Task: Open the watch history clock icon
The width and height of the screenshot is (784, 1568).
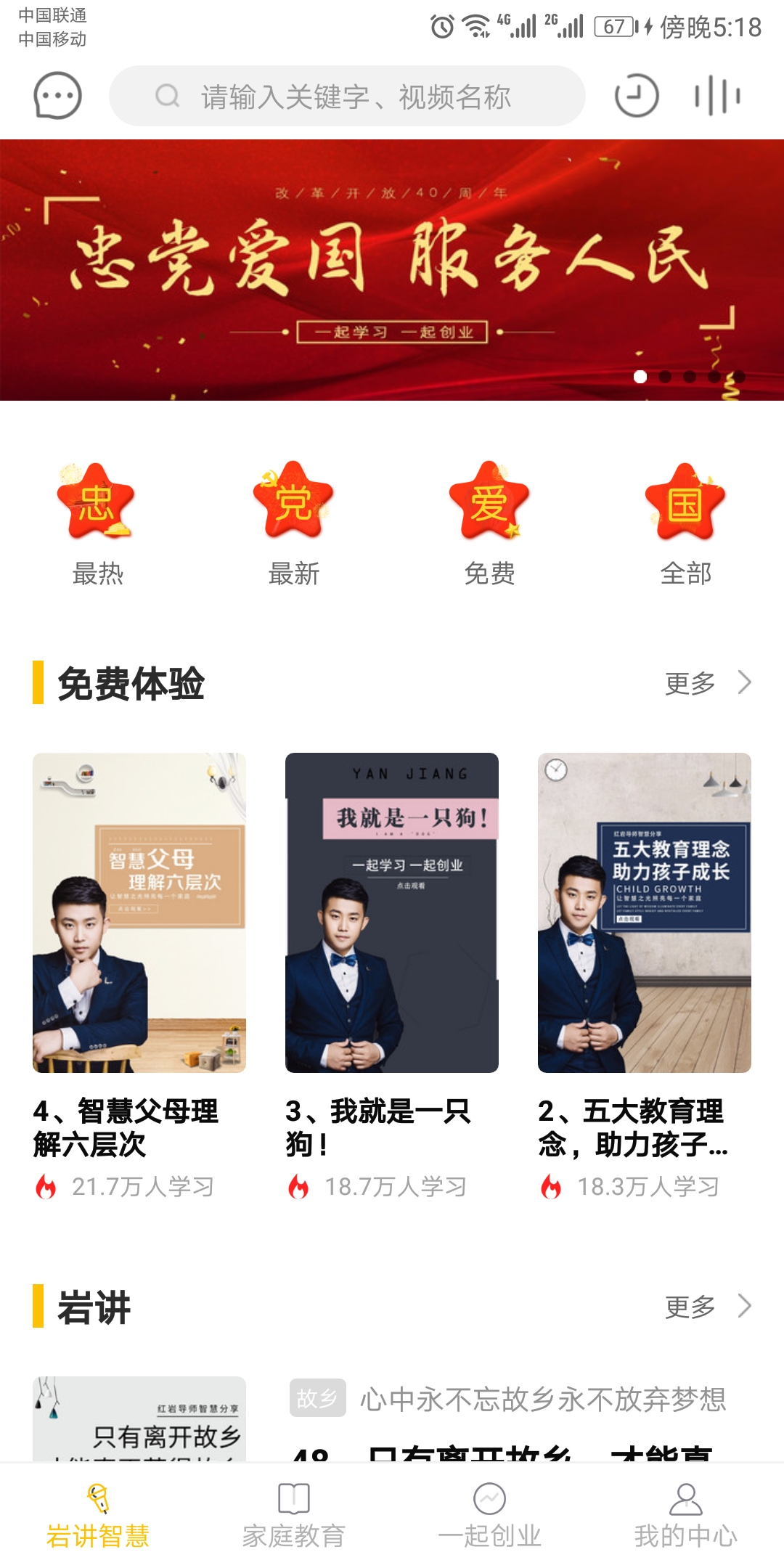Action: coord(637,96)
